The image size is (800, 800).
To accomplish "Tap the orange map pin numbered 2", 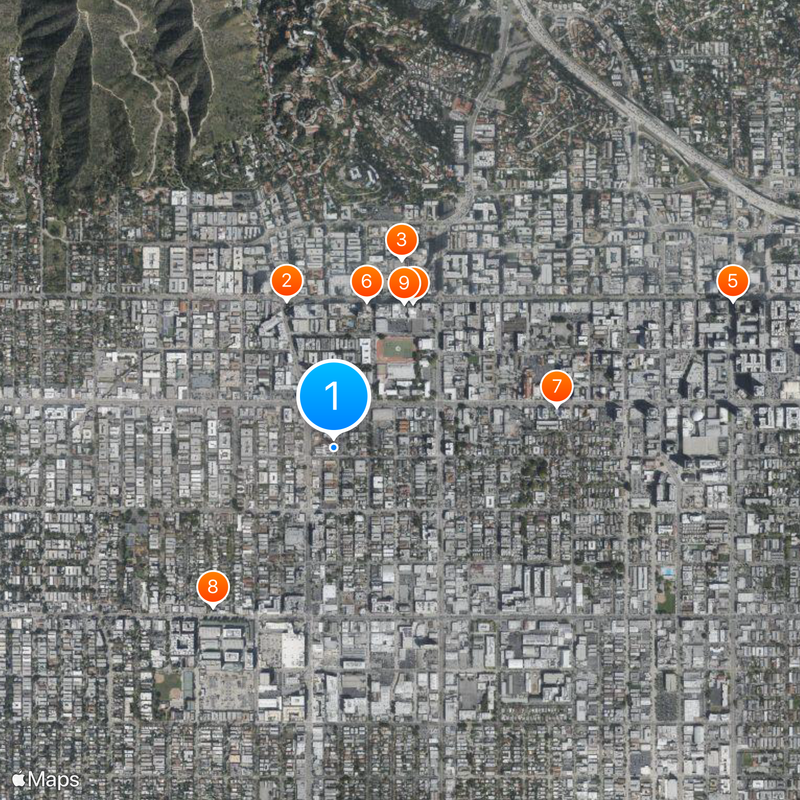I will click(x=287, y=282).
